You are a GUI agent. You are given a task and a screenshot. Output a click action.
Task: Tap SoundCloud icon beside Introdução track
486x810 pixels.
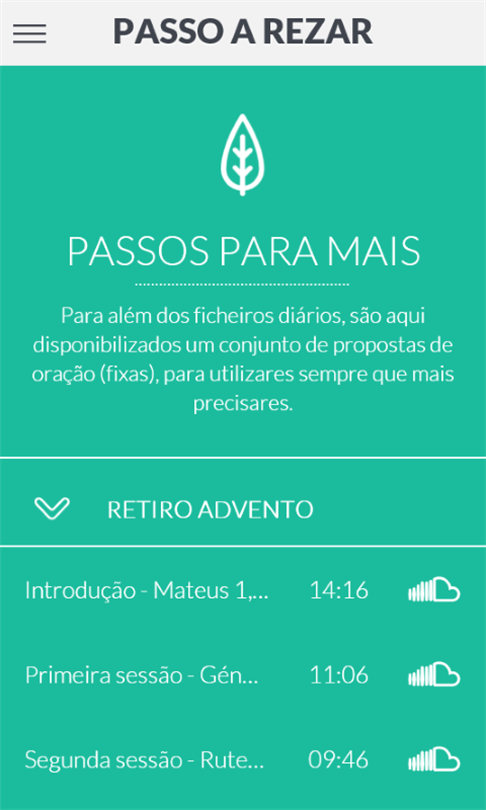coord(434,590)
